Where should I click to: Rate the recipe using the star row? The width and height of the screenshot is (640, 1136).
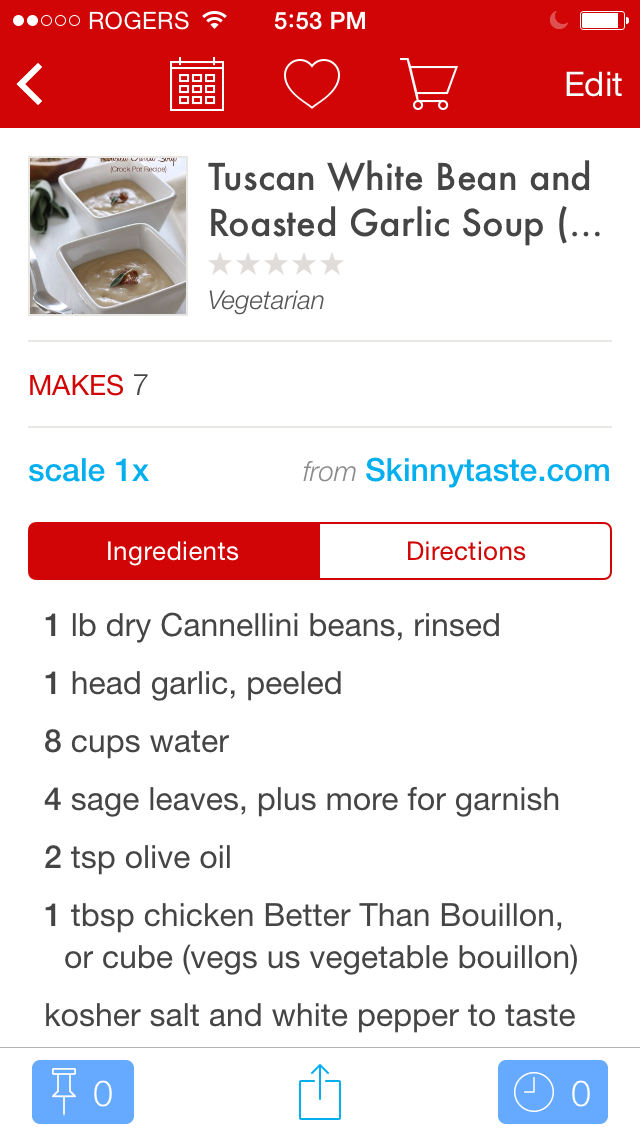[276, 265]
